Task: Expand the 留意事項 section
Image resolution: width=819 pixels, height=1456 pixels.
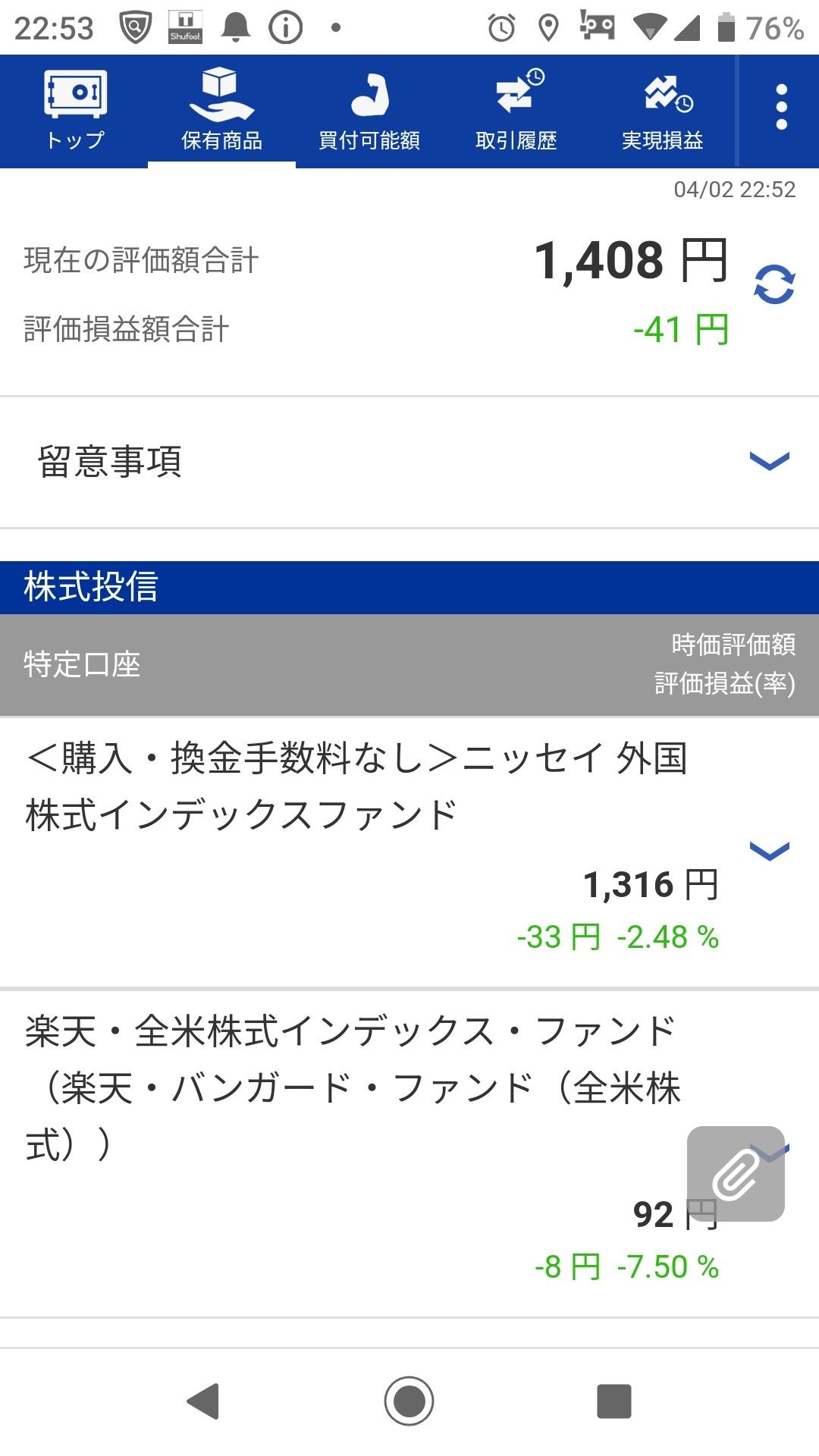Action: coord(769,461)
